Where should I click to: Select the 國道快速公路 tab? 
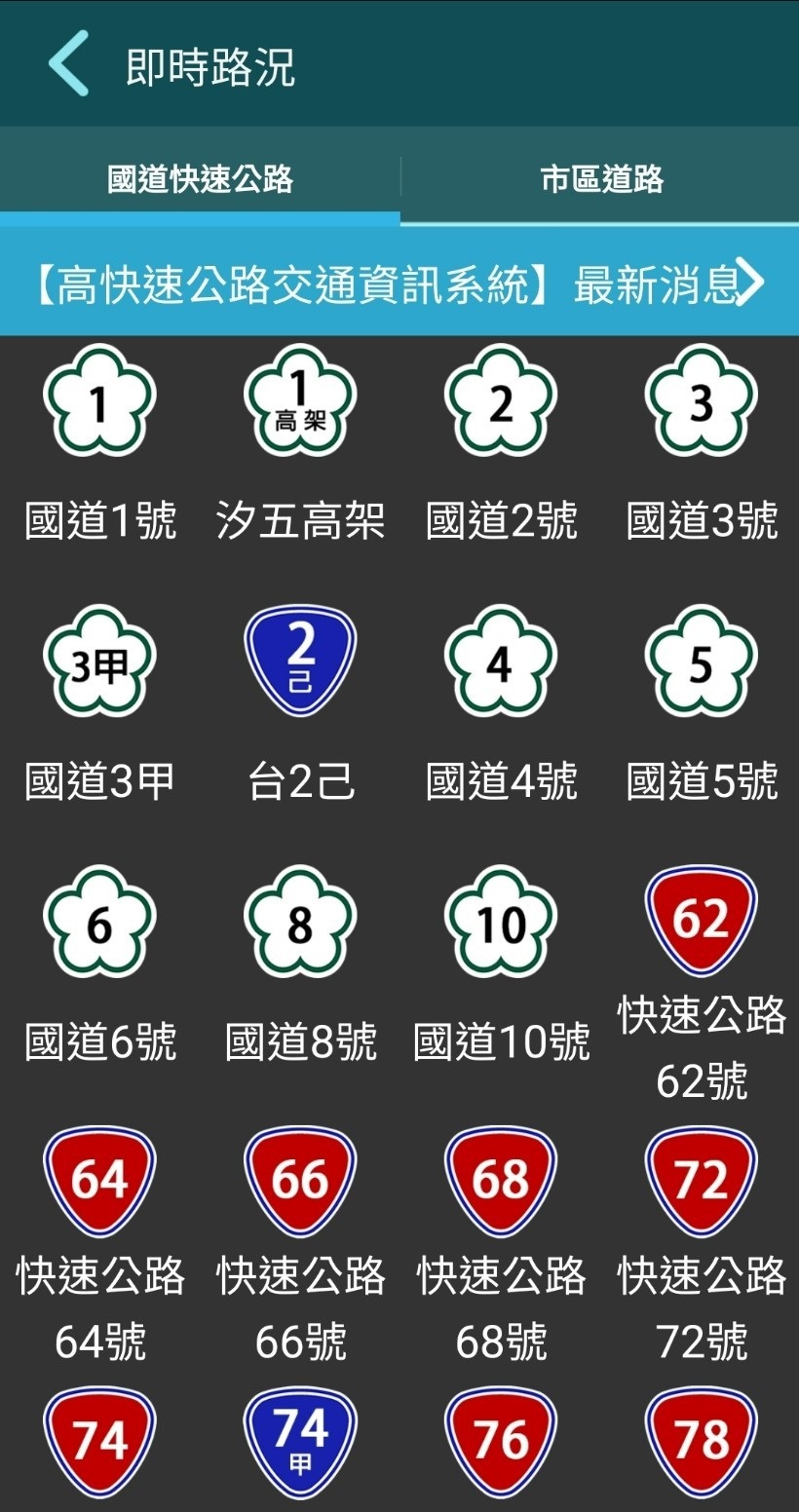coord(200,179)
